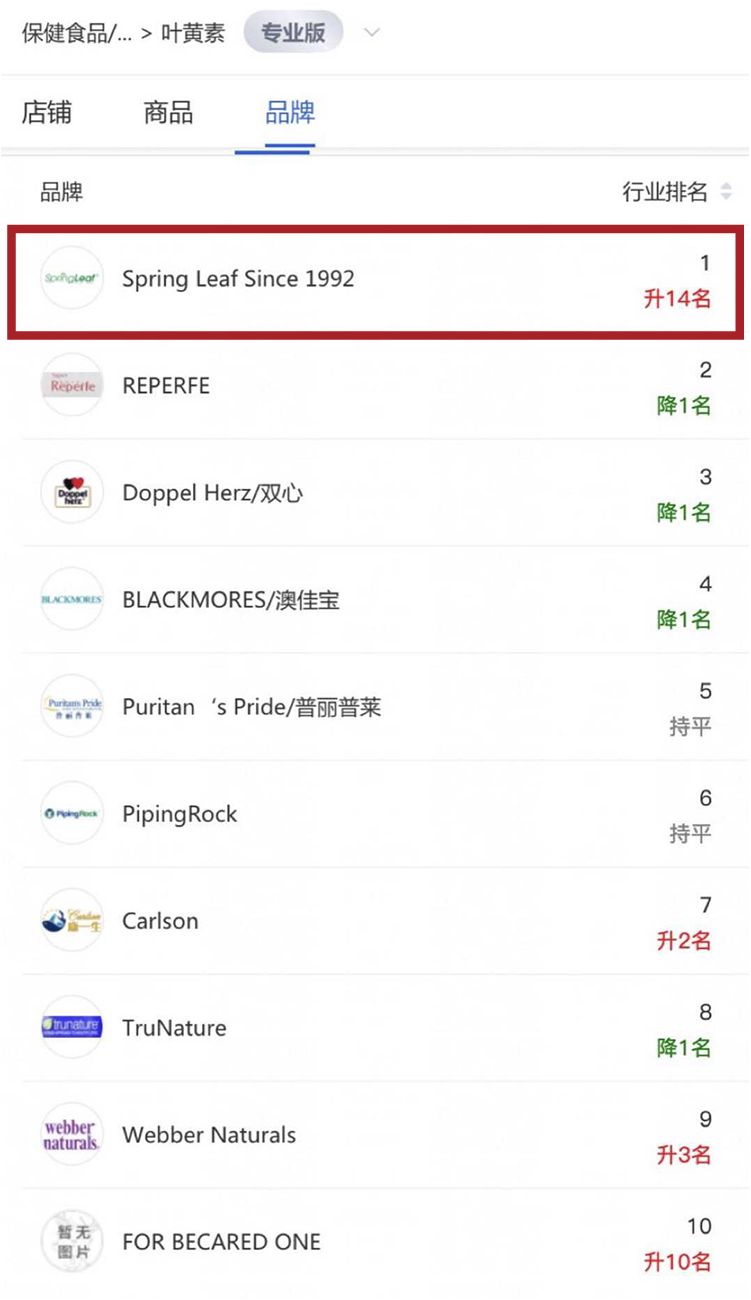Image resolution: width=751 pixels, height=1300 pixels.
Task: Switch to the 店铺 tab
Action: pos(47,113)
